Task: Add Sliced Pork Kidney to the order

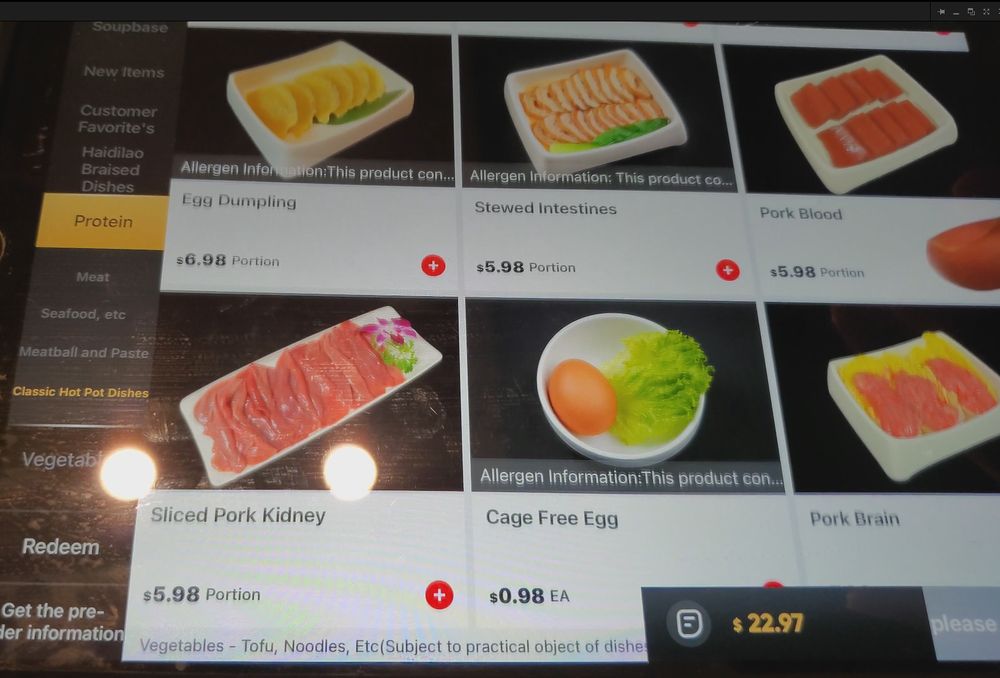Action: point(439,595)
